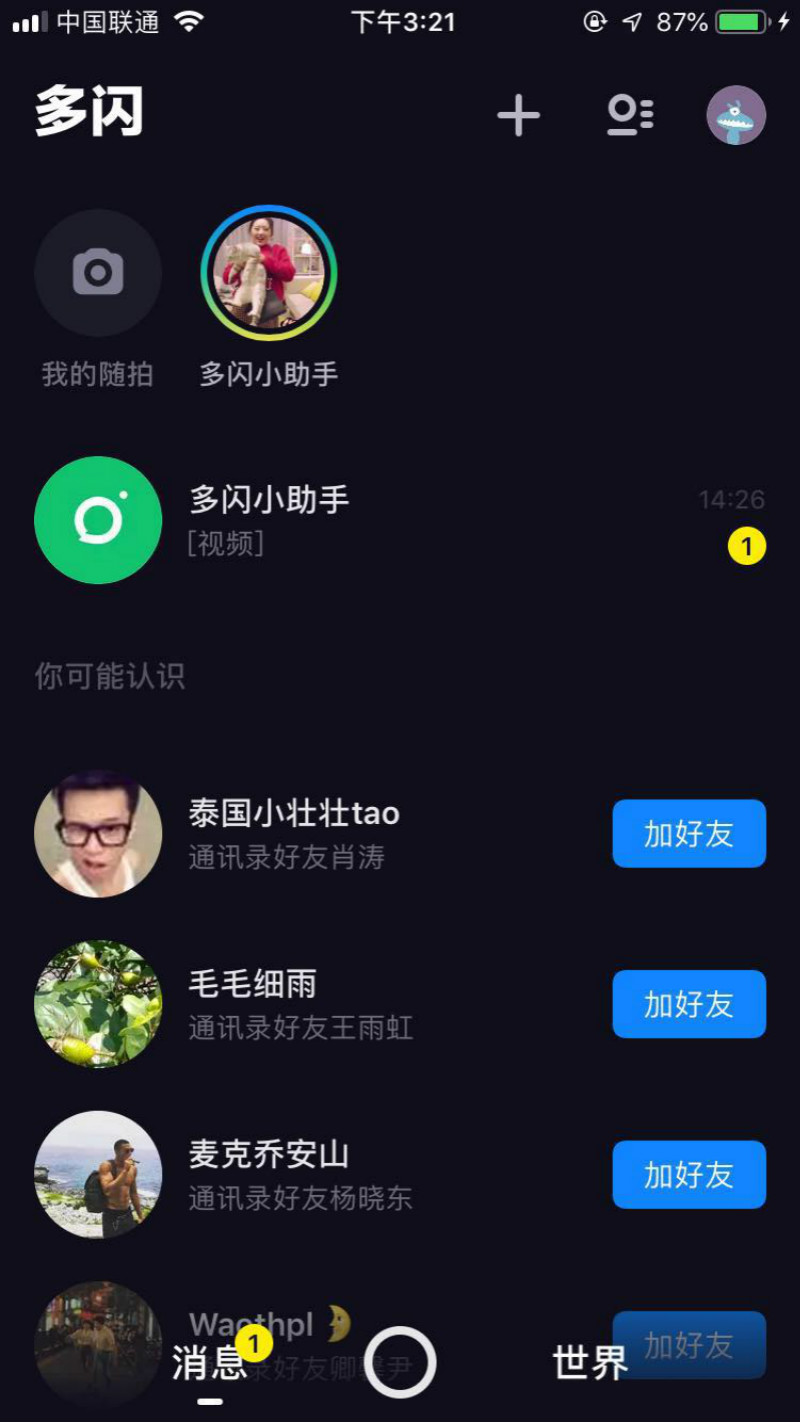Tap the plus icon to add
This screenshot has width=800, height=1422.
click(518, 116)
